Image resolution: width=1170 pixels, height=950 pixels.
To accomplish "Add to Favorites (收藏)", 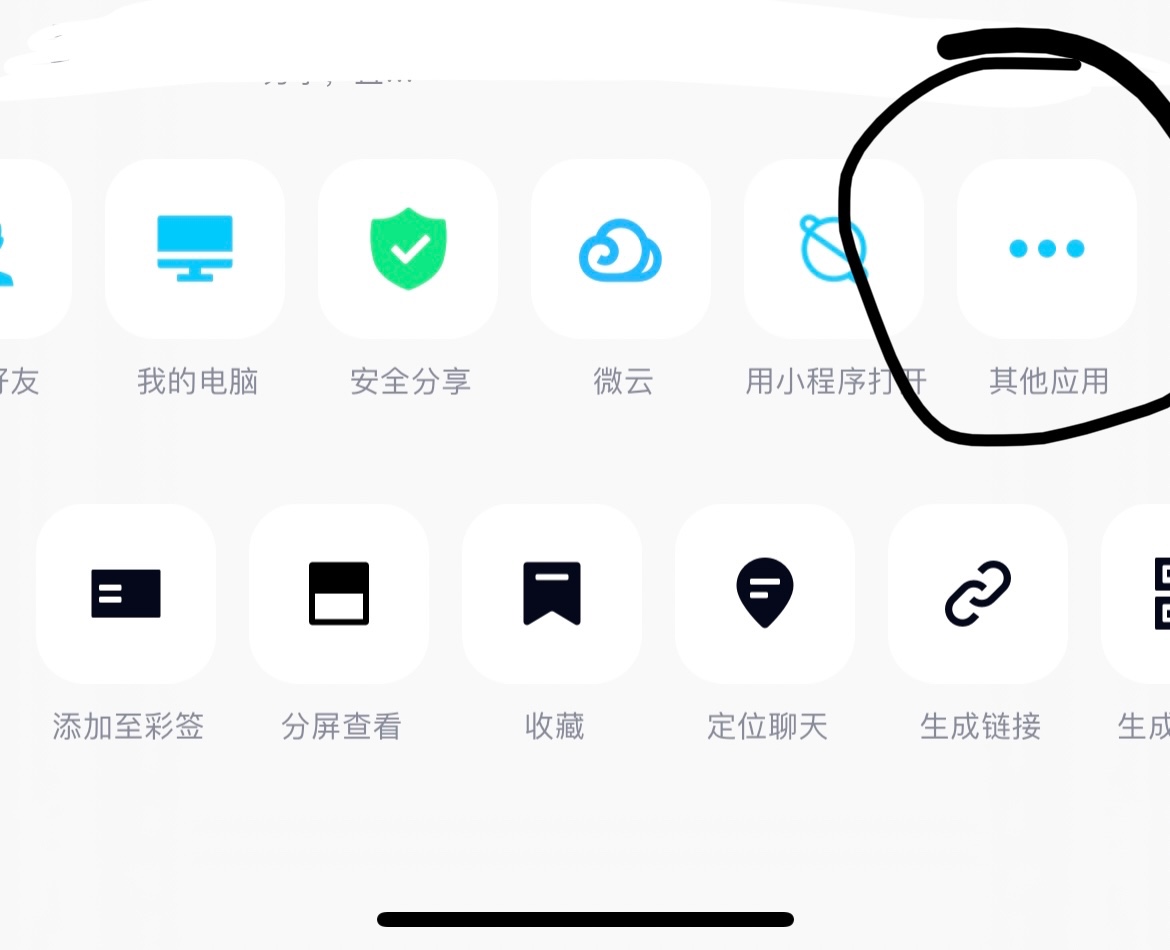I will (552, 594).
